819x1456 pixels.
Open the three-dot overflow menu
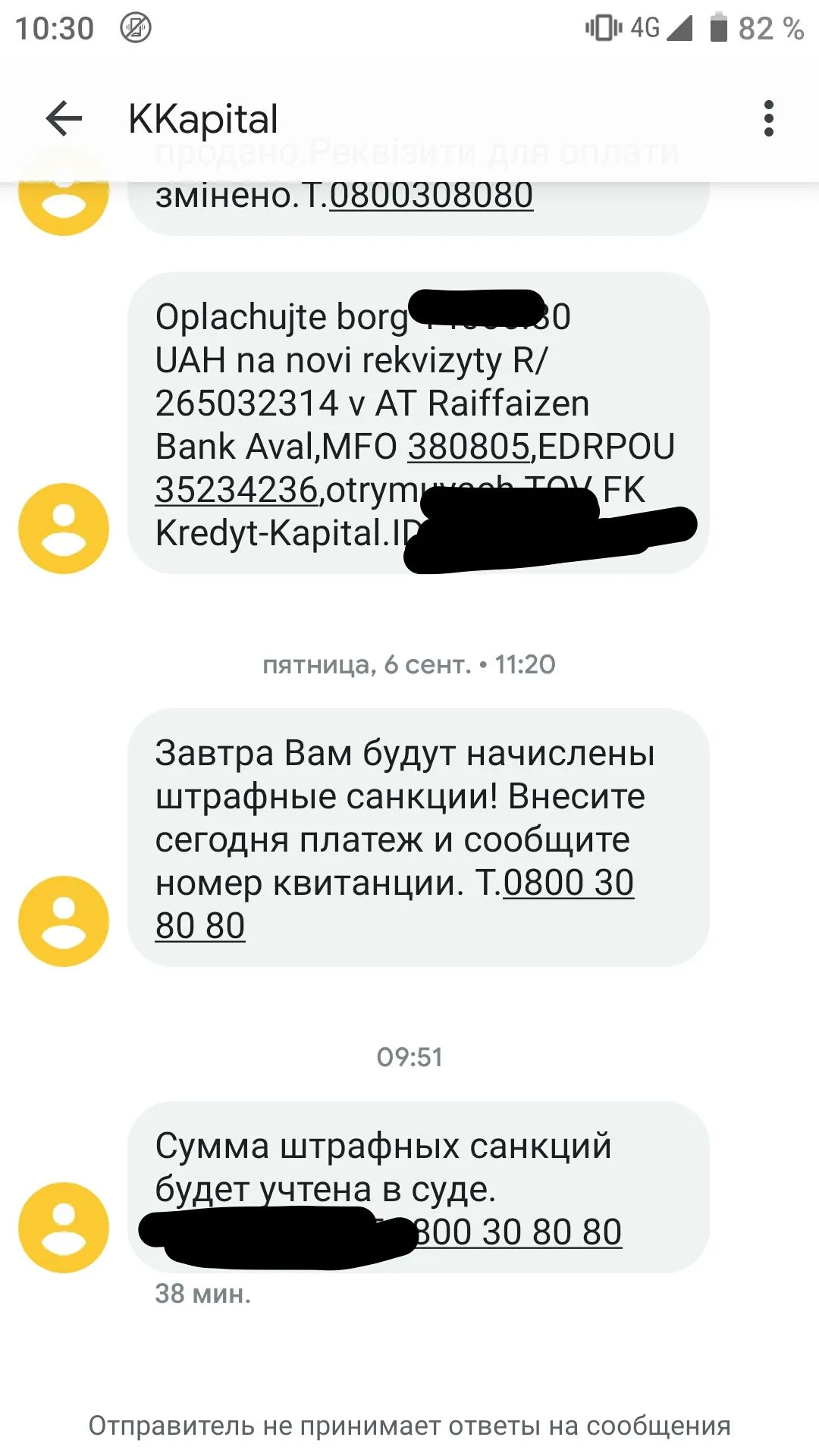click(x=768, y=119)
